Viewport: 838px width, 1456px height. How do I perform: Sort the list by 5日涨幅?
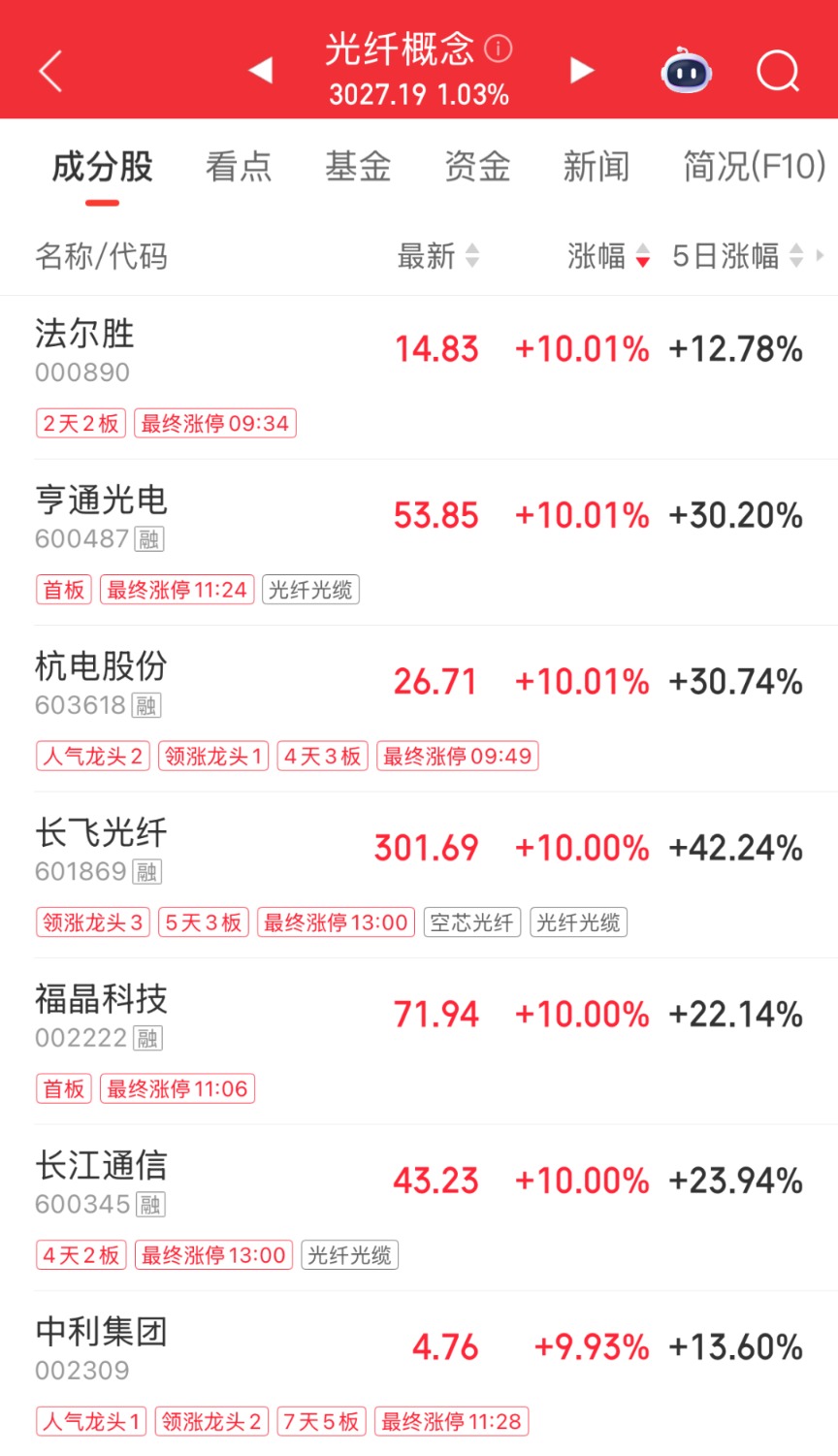[x=737, y=256]
